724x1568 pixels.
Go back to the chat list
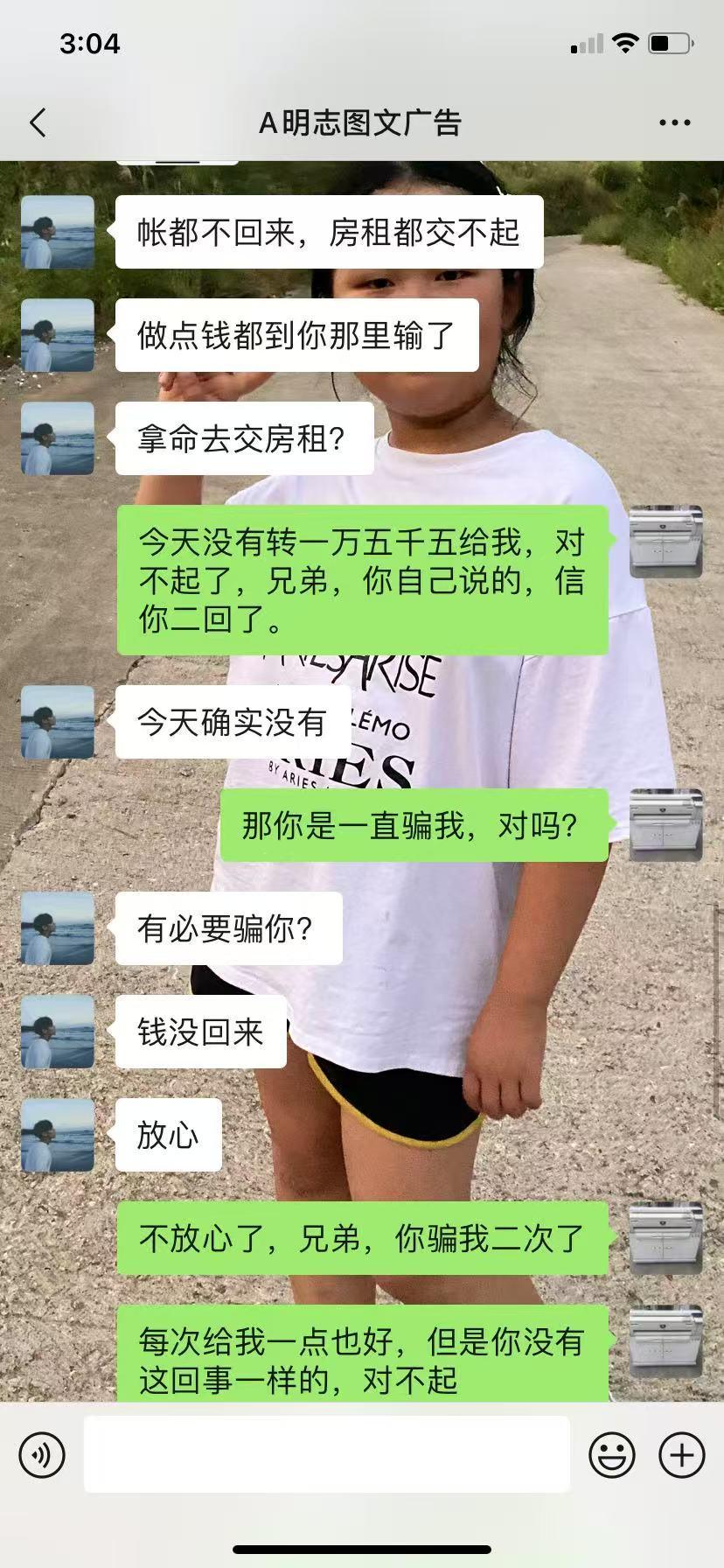38,123
